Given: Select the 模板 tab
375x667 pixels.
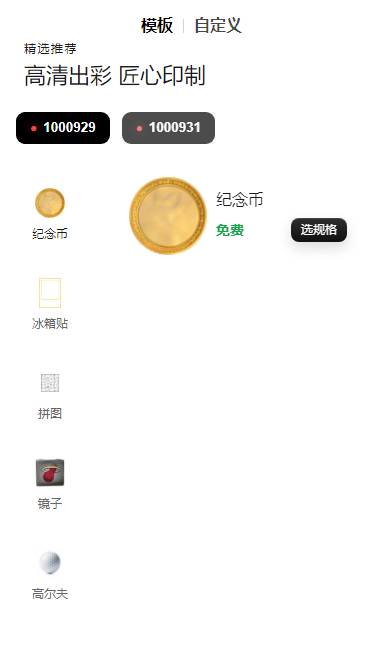Looking at the screenshot, I should tap(157, 26).
